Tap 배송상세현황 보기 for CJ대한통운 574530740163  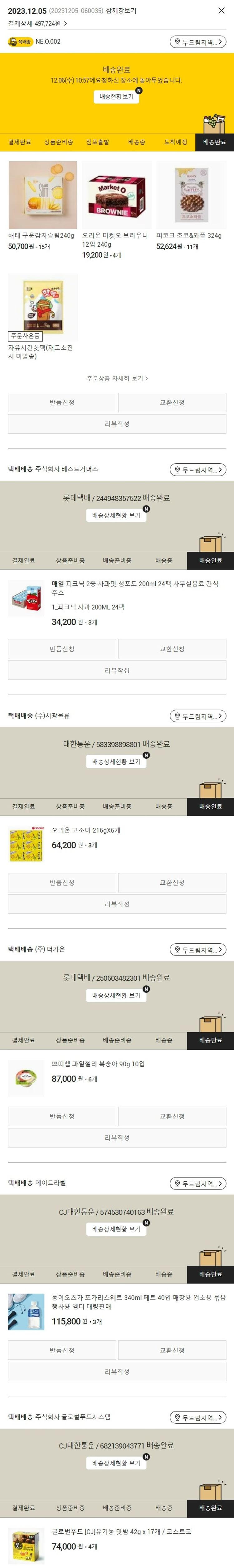click(116, 1229)
